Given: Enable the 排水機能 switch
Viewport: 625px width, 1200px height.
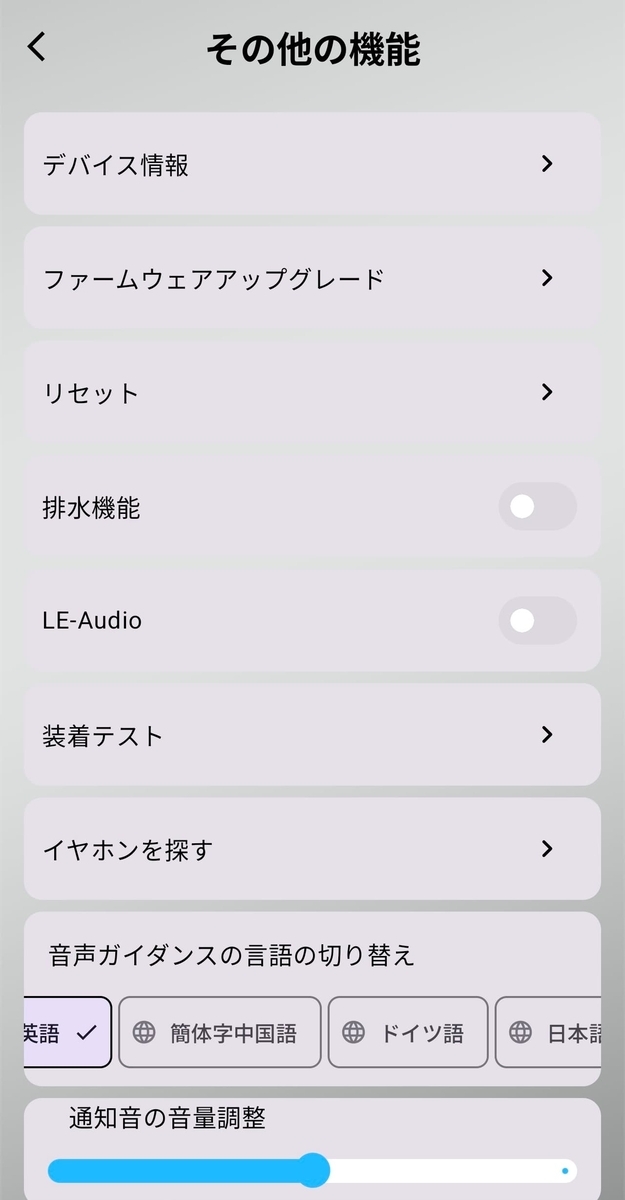Looking at the screenshot, I should pyautogui.click(x=537, y=507).
